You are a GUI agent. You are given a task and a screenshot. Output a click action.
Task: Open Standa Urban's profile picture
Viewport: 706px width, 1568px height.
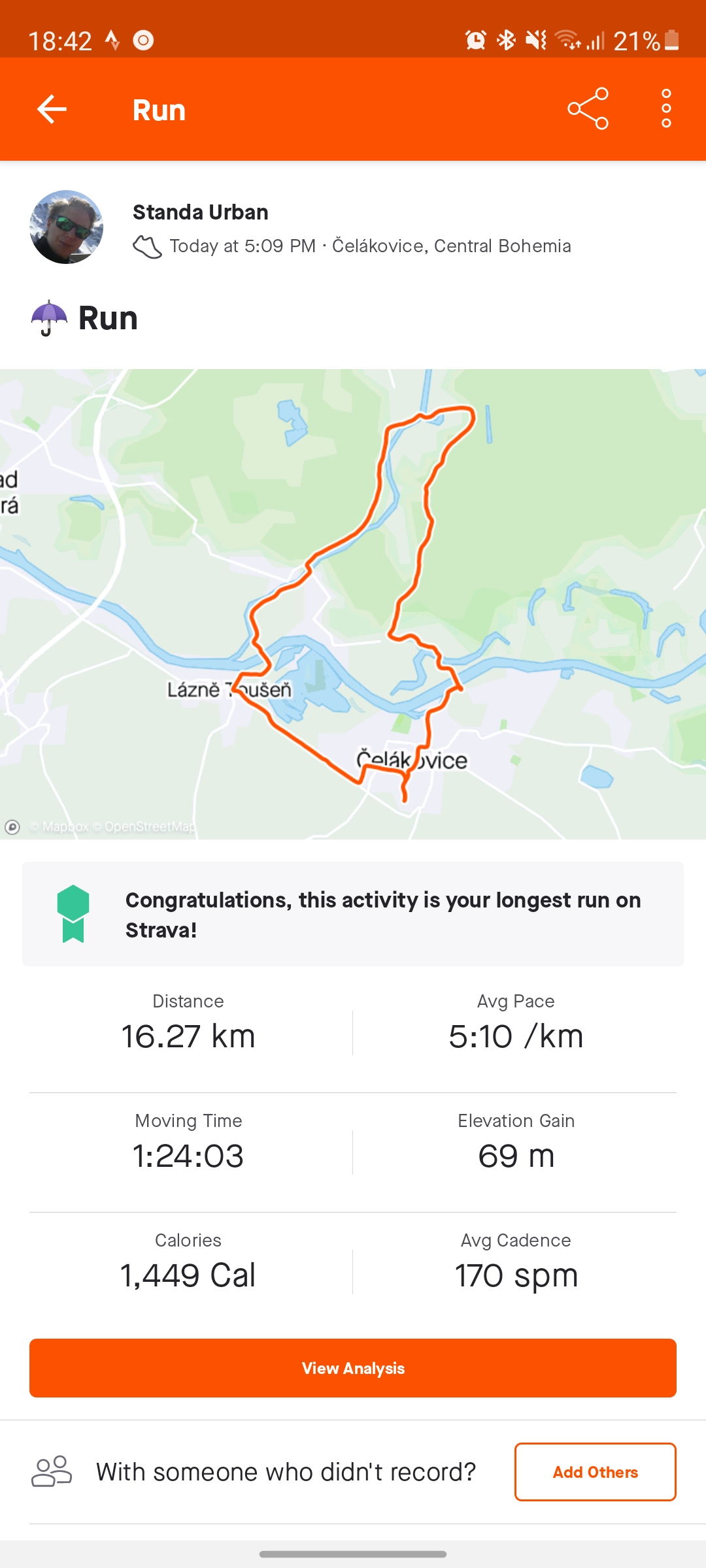pos(67,227)
